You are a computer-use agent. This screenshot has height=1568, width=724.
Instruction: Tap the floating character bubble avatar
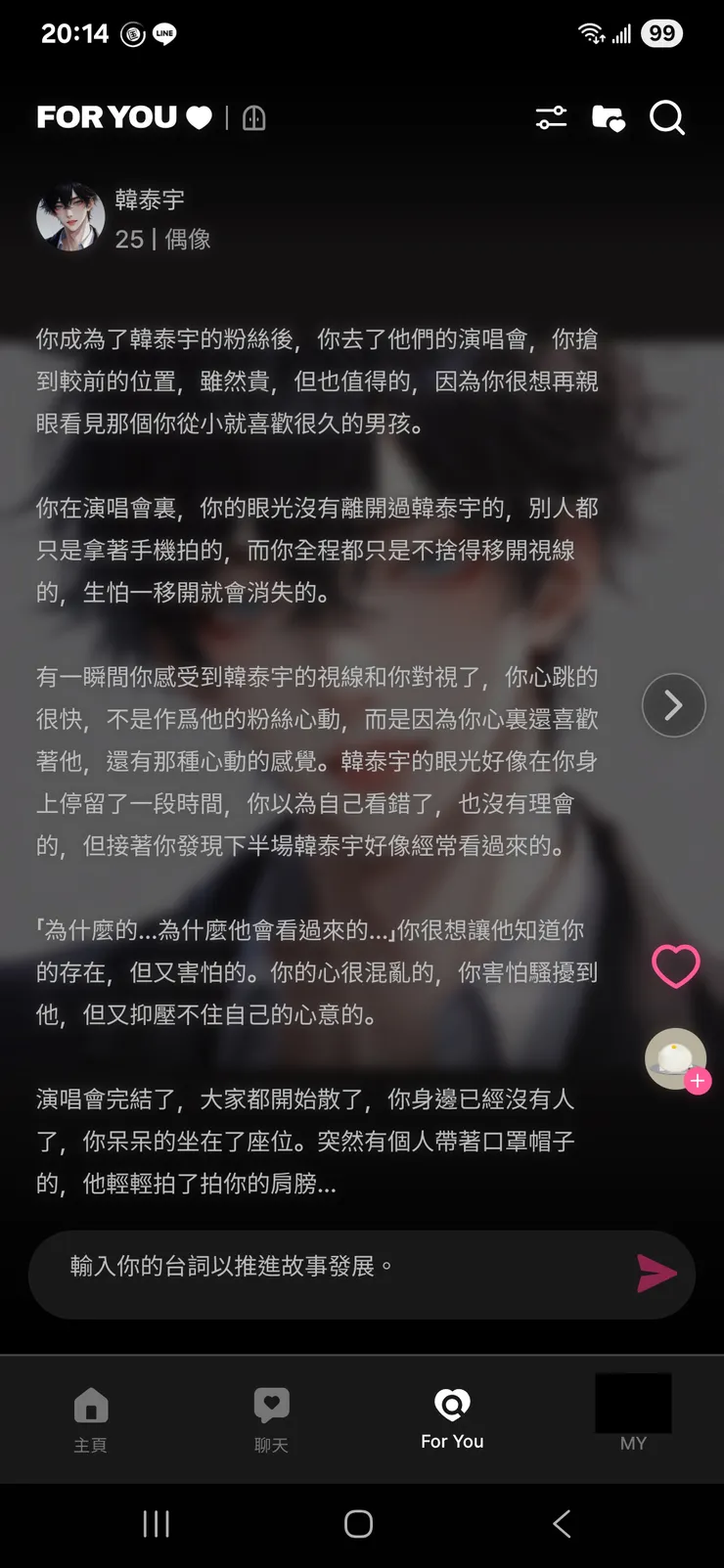(x=674, y=1057)
